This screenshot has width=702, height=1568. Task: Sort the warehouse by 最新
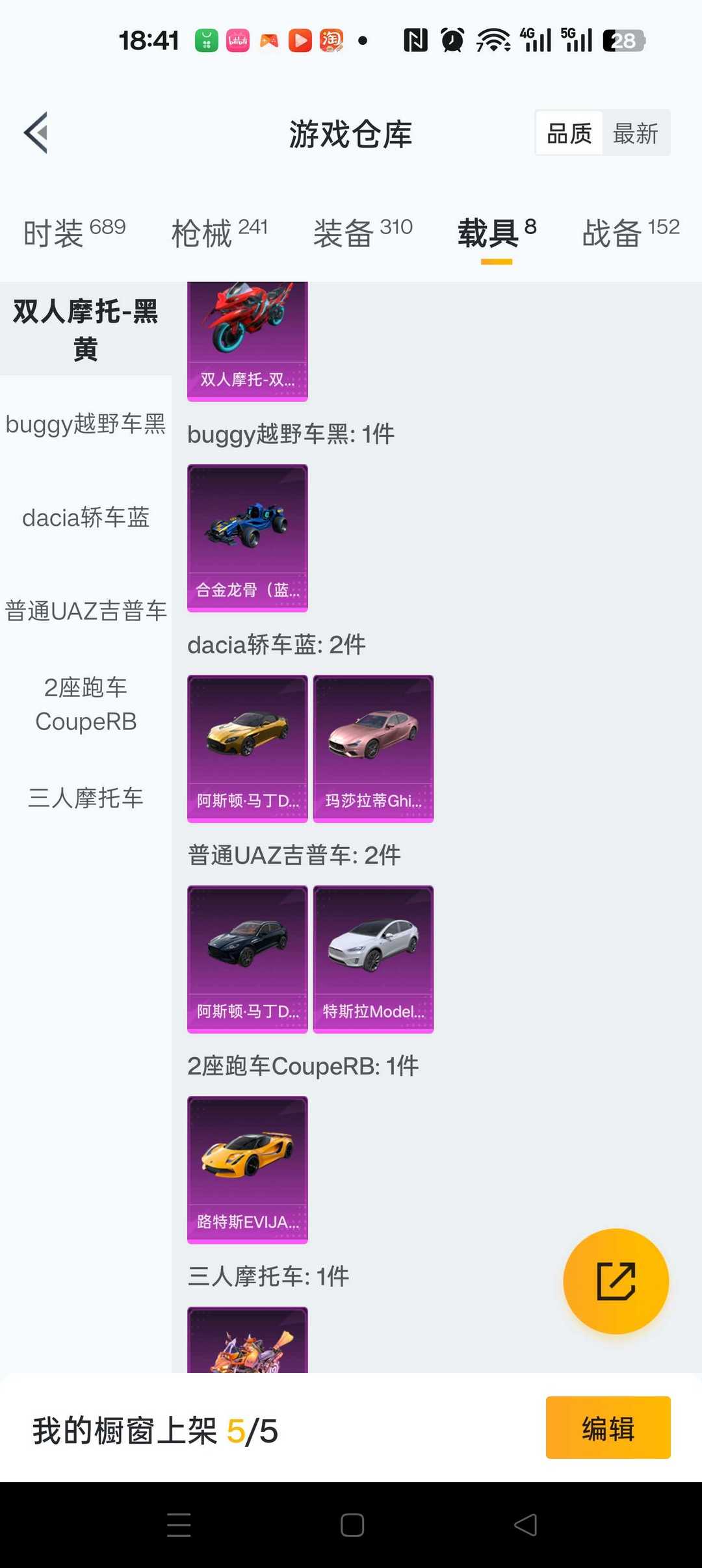pos(636,133)
